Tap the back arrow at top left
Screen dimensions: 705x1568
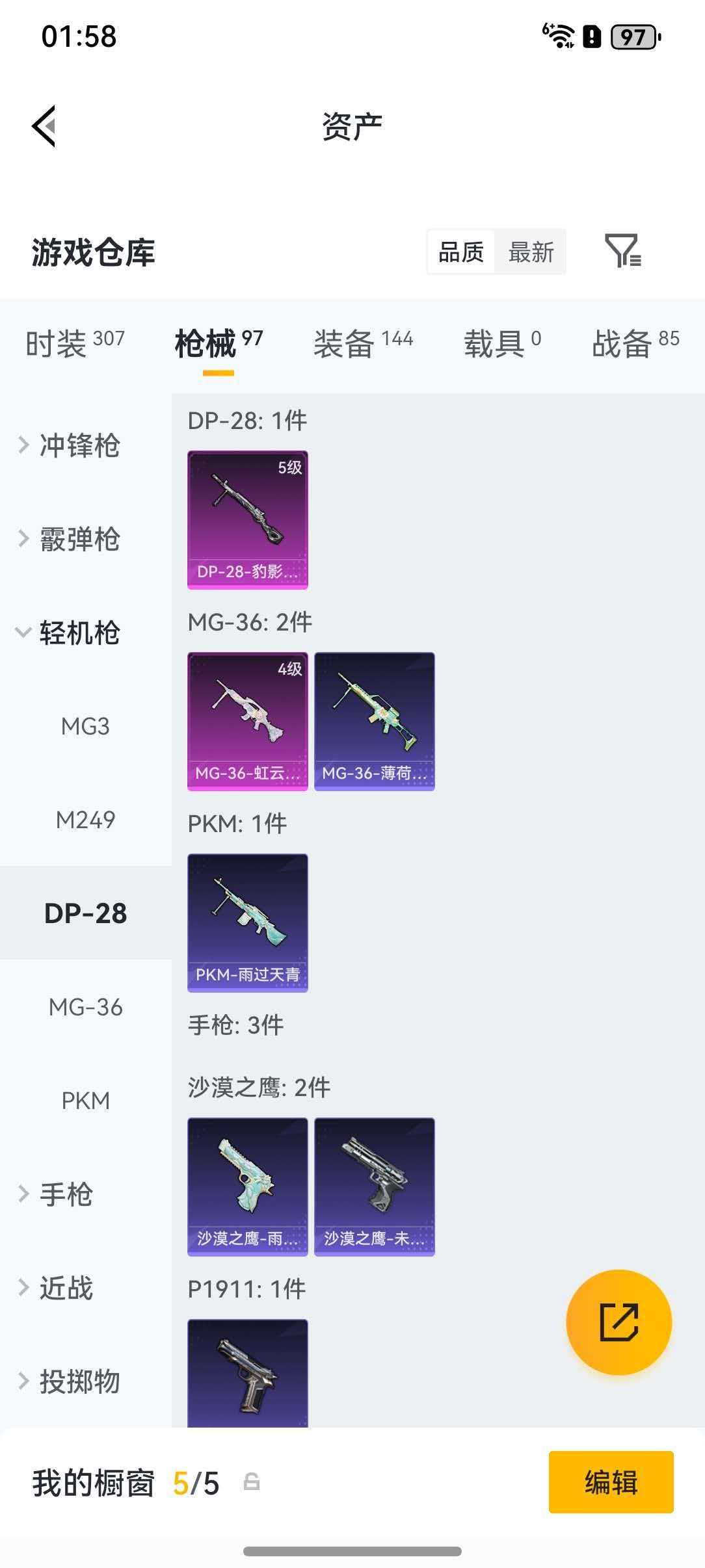[44, 125]
